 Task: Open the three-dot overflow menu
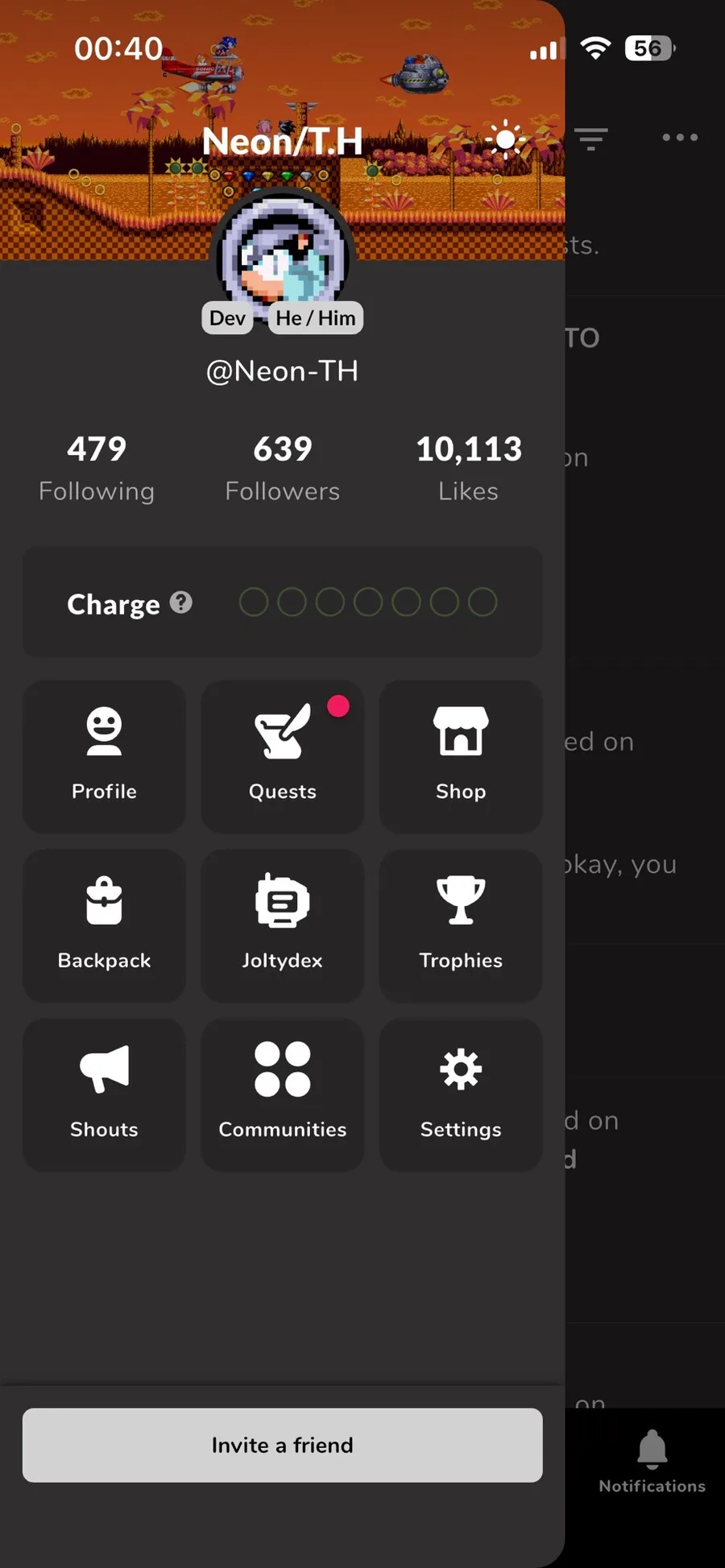(x=680, y=138)
